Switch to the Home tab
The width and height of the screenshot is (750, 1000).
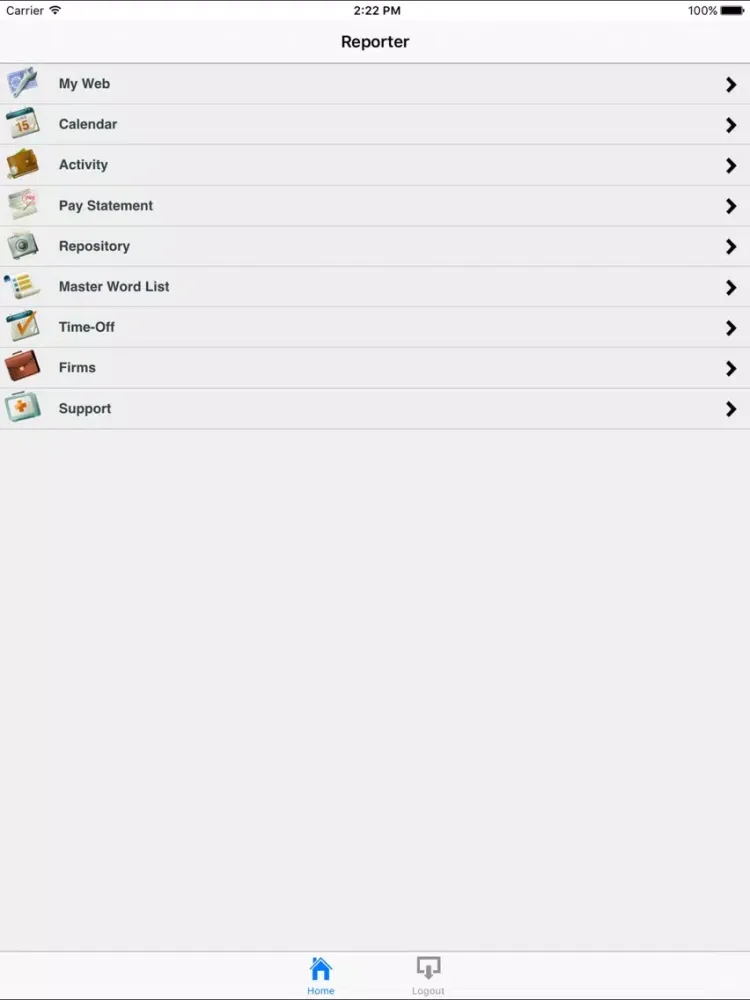pos(321,975)
